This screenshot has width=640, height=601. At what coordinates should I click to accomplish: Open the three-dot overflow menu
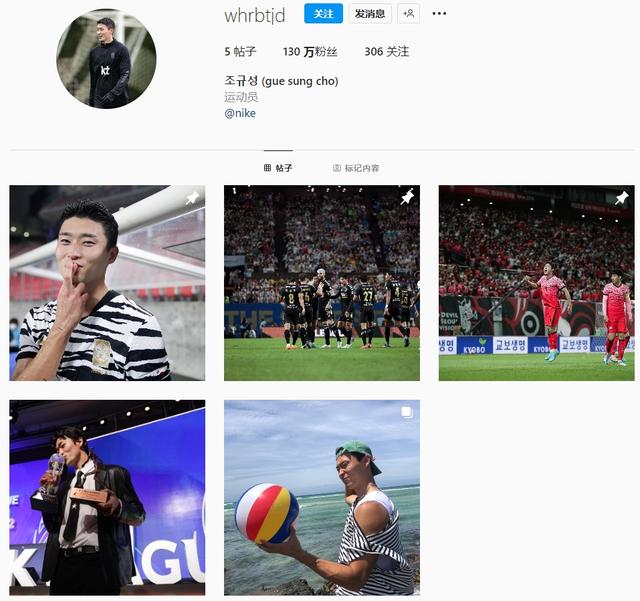pos(439,14)
